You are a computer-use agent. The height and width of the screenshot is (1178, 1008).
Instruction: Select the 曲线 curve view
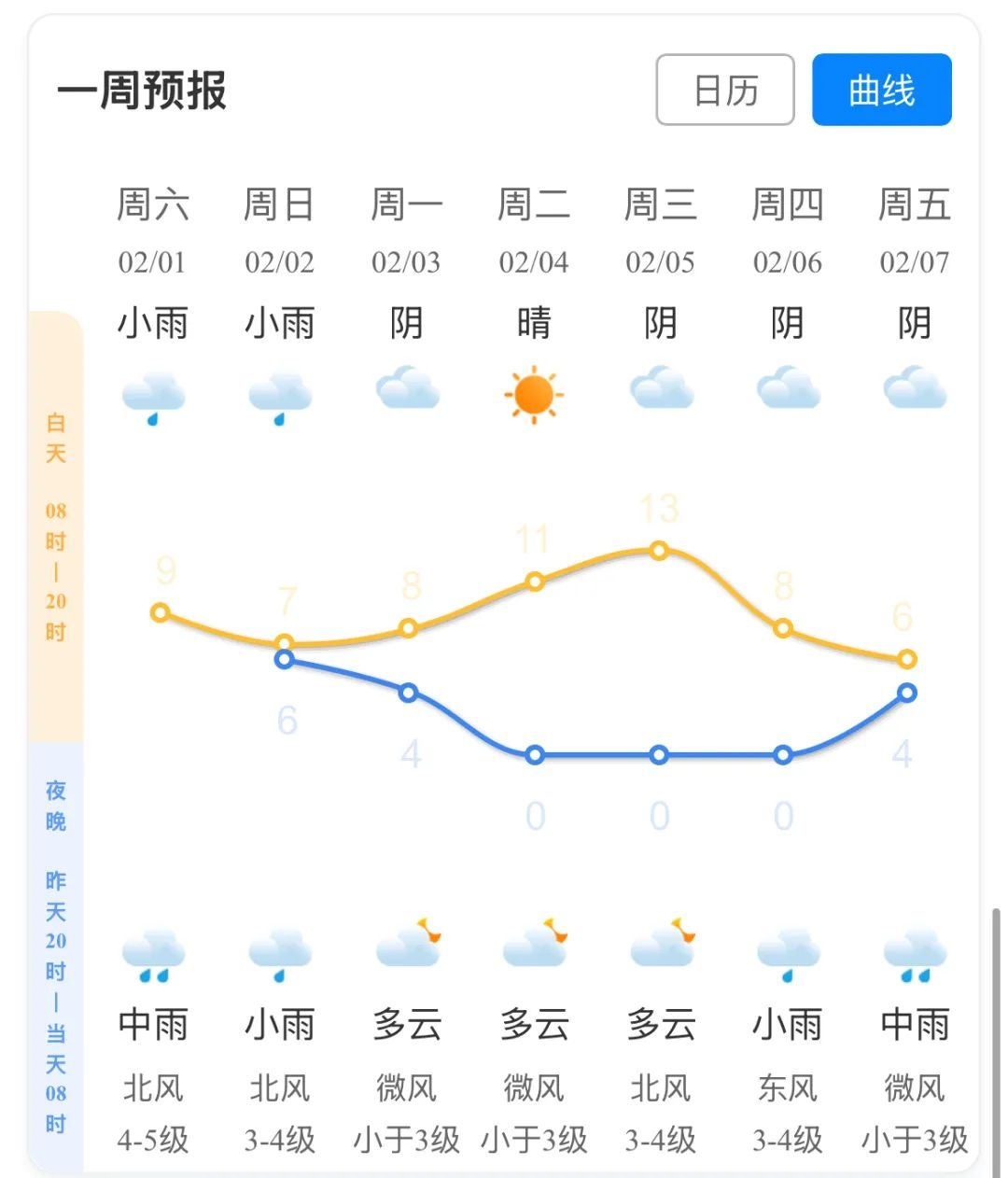coord(881,91)
